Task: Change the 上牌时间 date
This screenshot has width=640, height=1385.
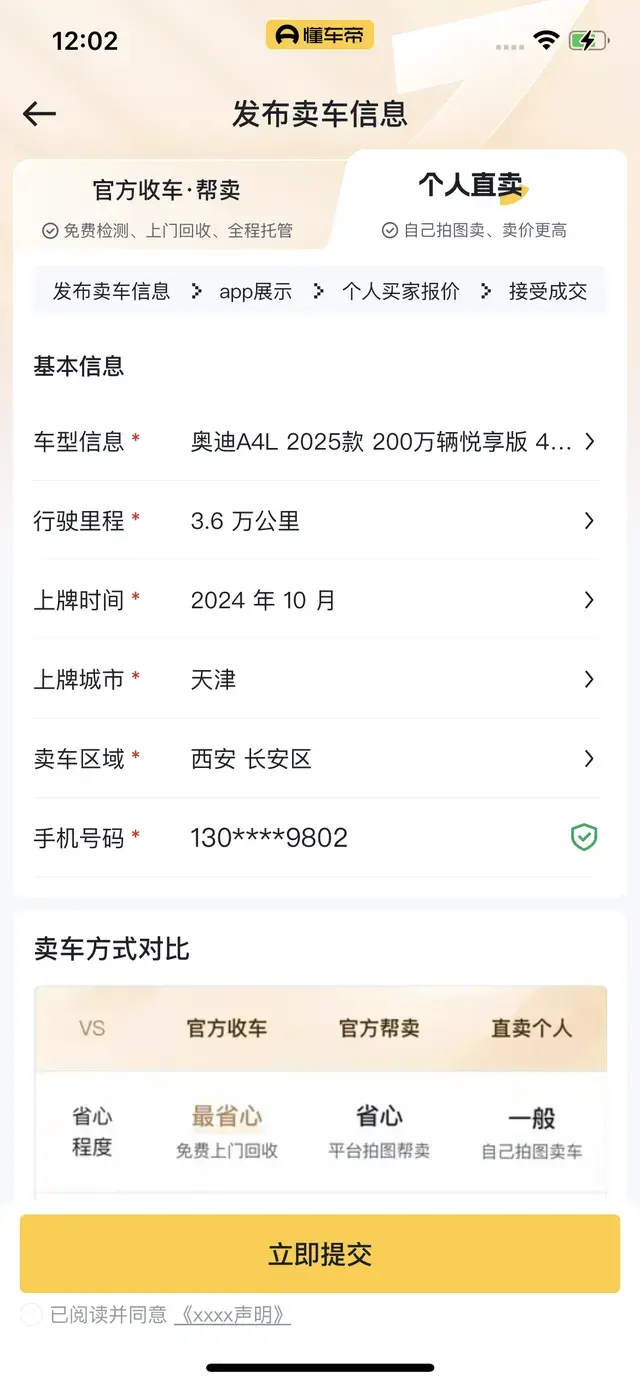Action: coord(316,600)
